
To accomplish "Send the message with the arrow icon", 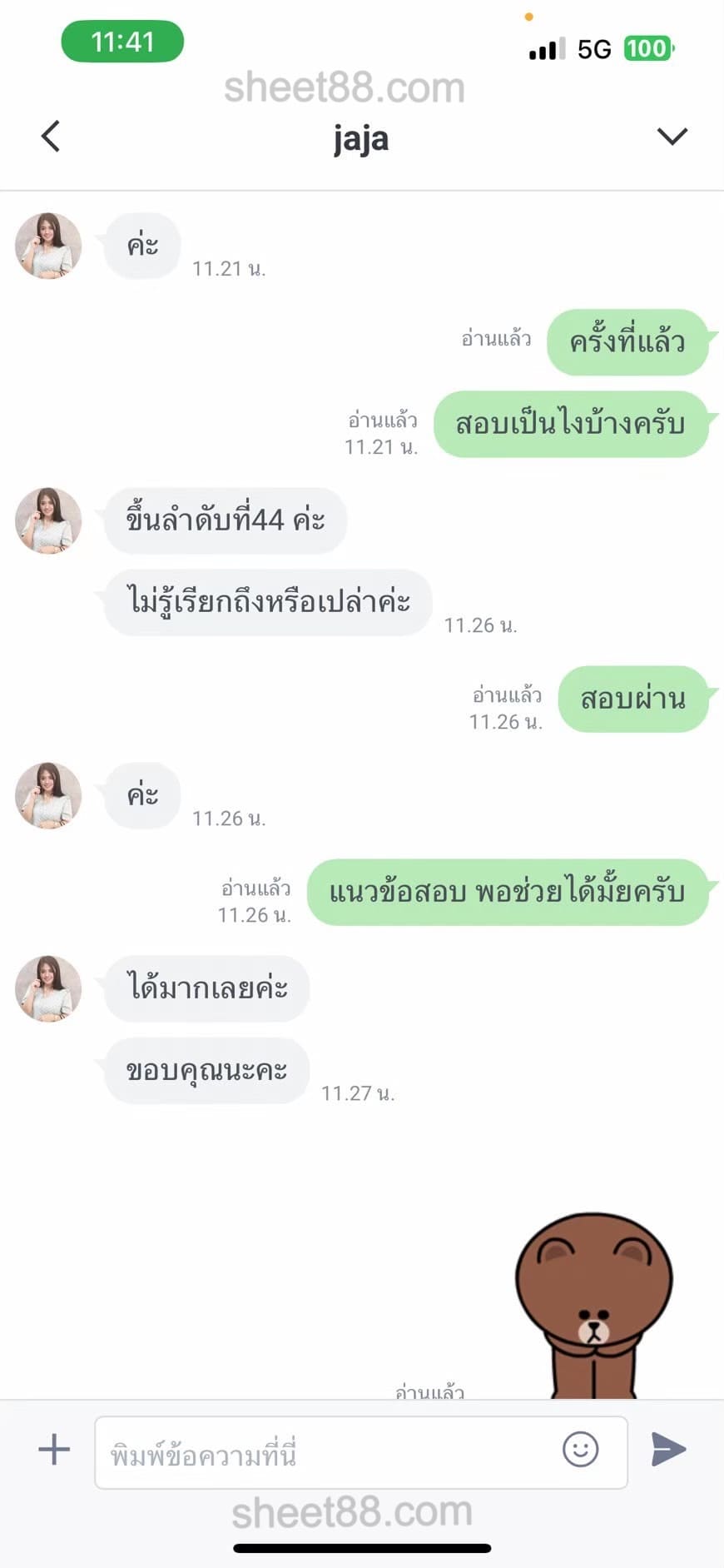I will click(x=668, y=1450).
